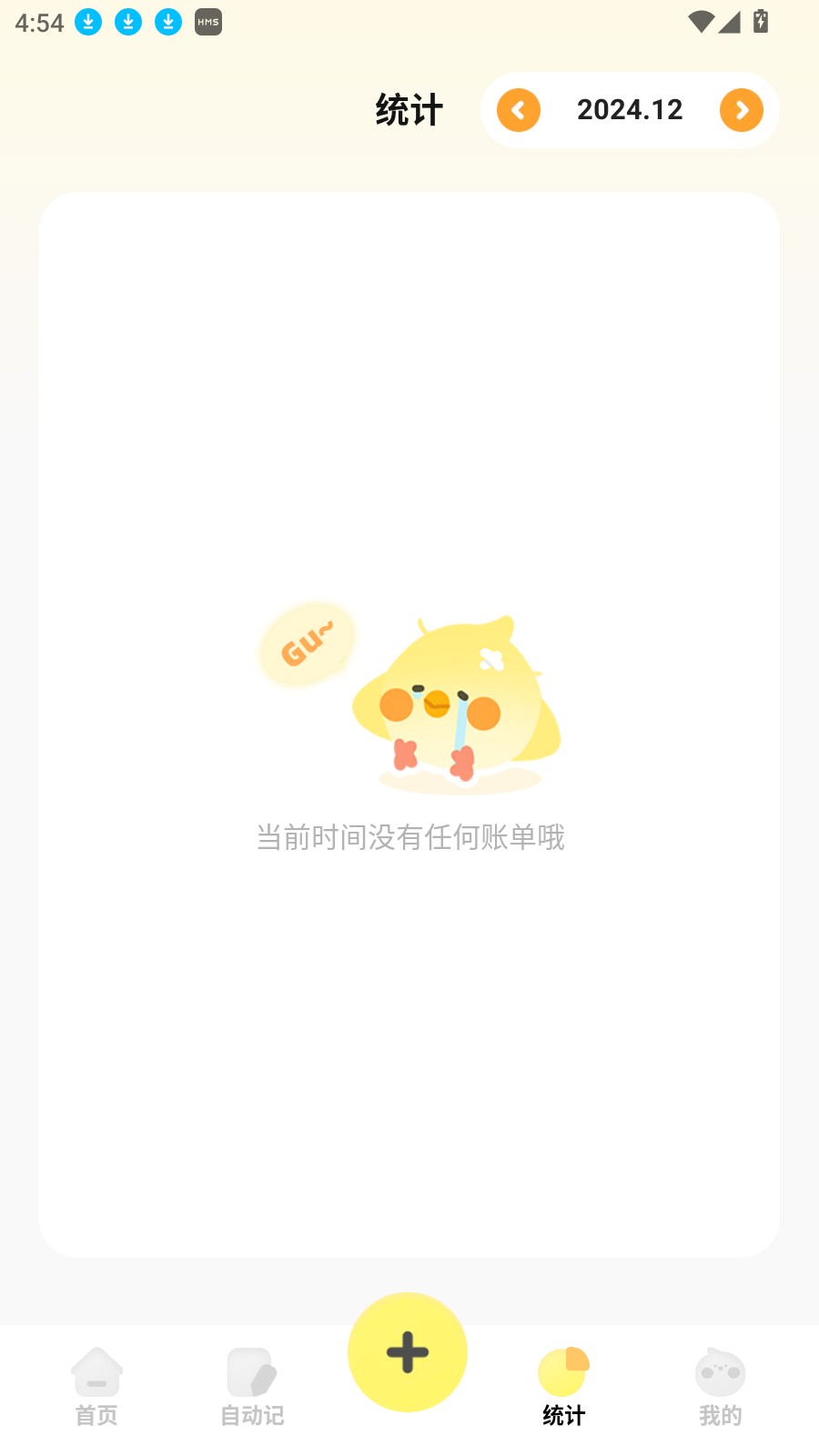This screenshot has width=819, height=1456.
Task: Click the 当前时间没有任何账单哦 message text
Action: pos(410,838)
